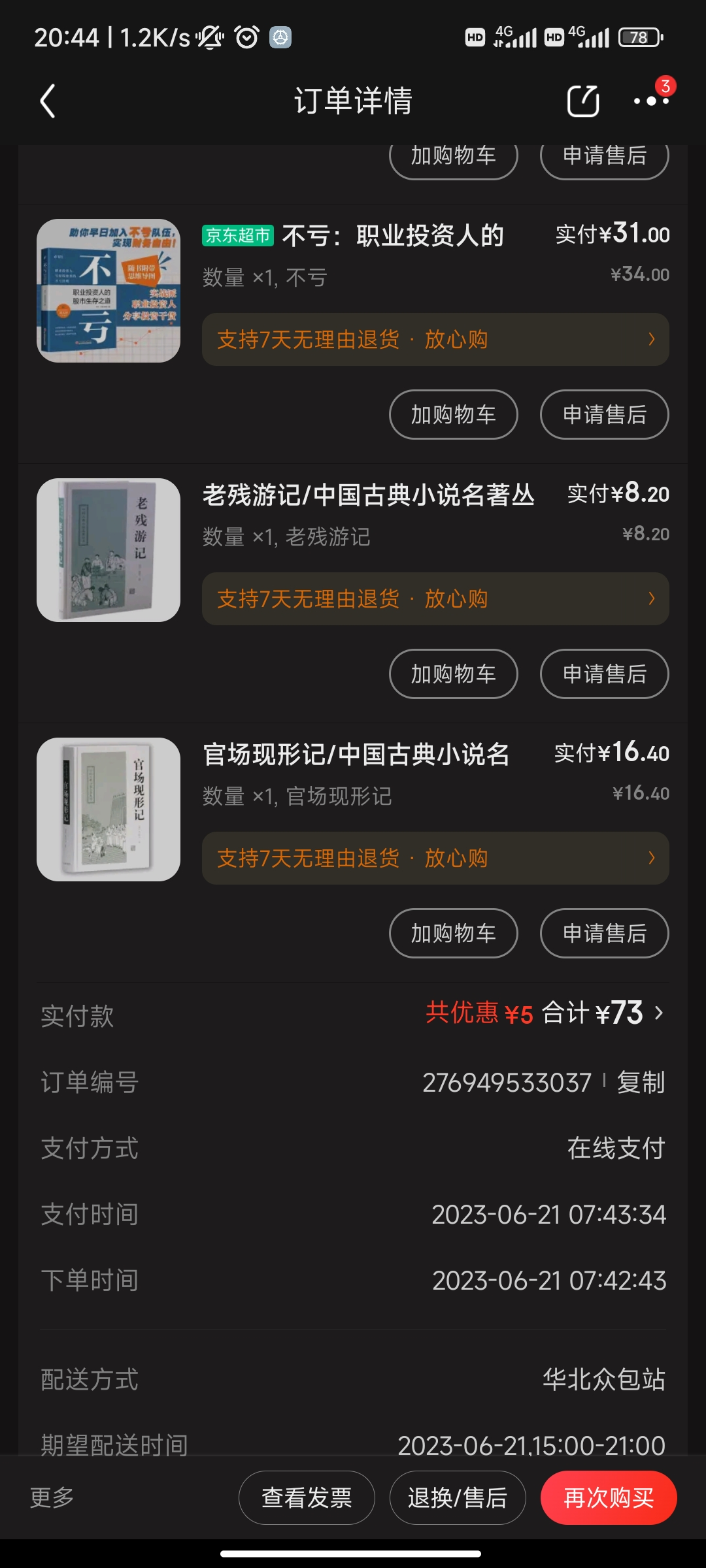706x1568 pixels.
Task: Open the 7-day return policy for 不亏
Action: pos(435,340)
